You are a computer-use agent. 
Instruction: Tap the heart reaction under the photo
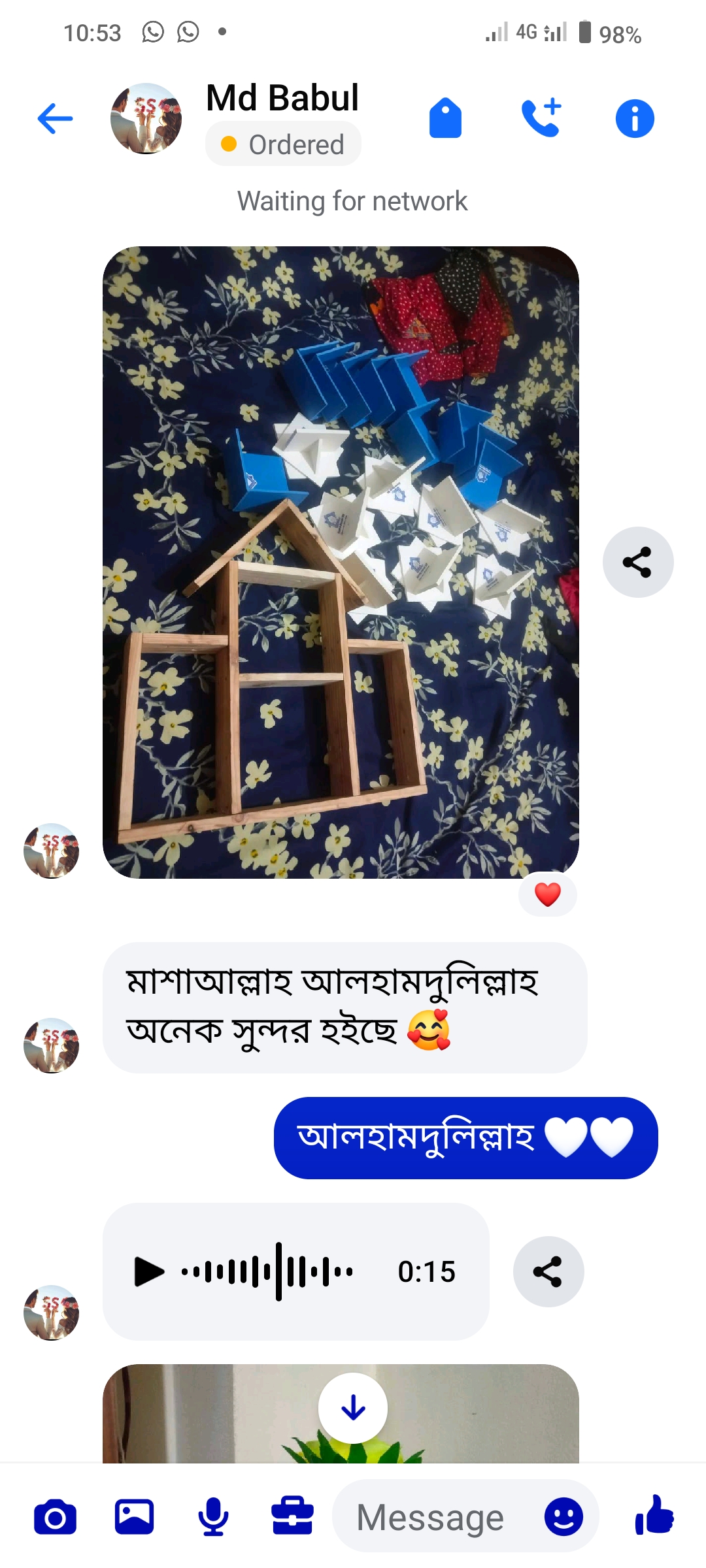click(x=548, y=894)
